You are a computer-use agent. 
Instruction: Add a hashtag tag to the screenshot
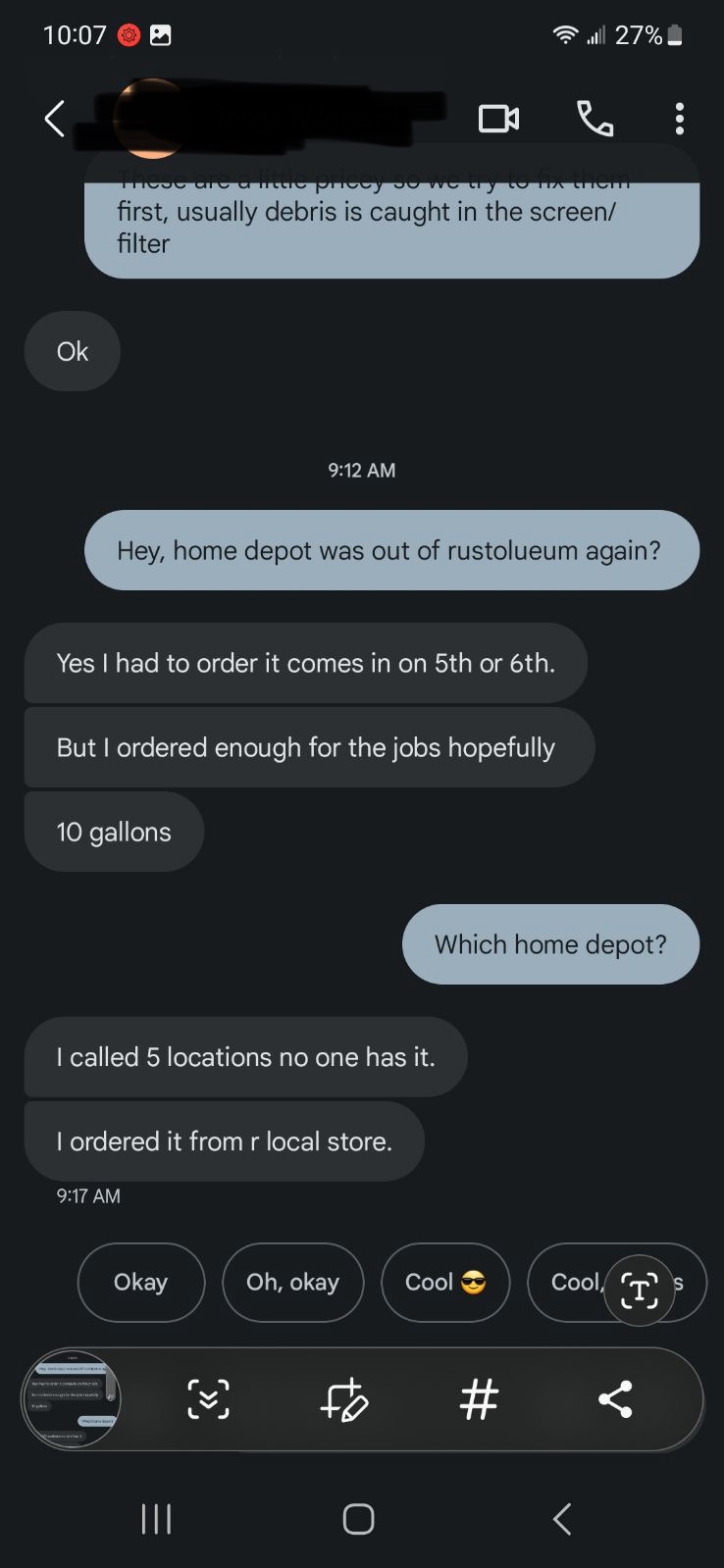point(479,1399)
